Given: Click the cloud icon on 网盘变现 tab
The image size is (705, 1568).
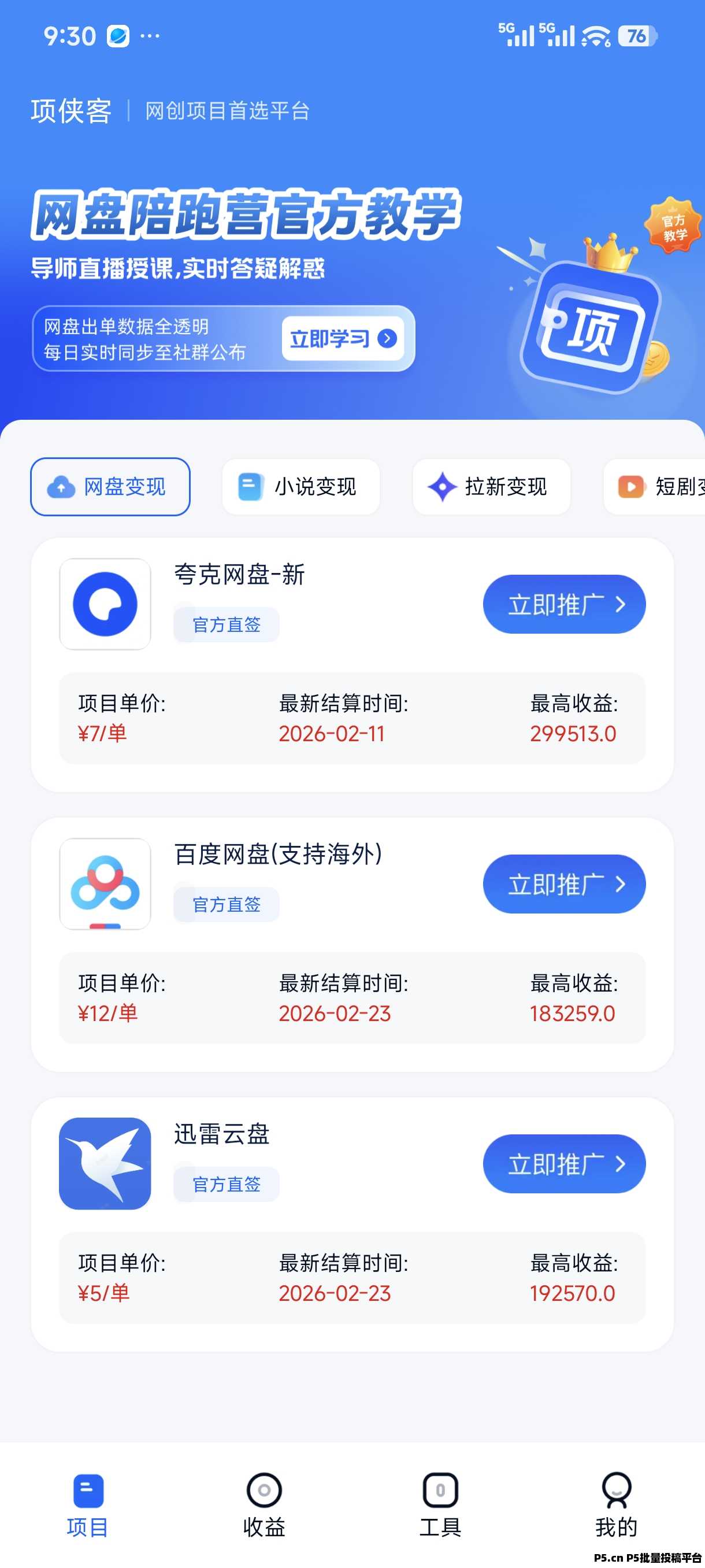Looking at the screenshot, I should (61, 486).
